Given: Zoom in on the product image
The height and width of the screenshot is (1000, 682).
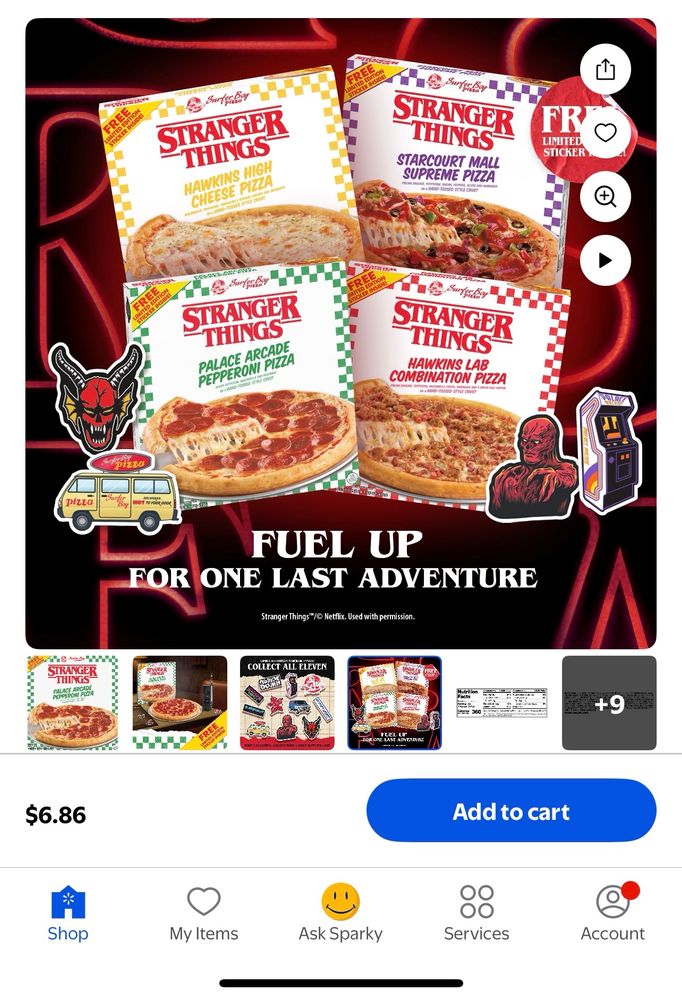Looking at the screenshot, I should click(x=605, y=196).
